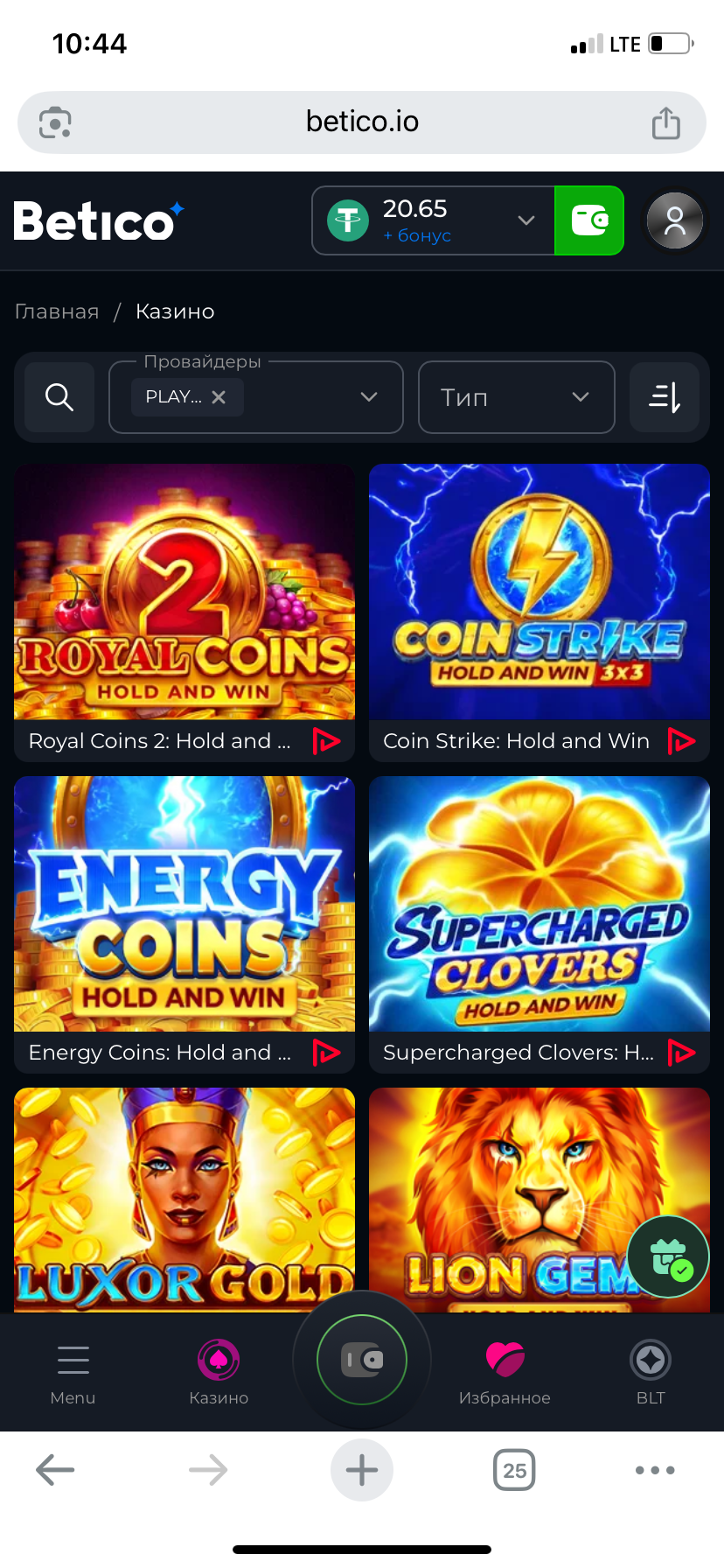Switch to the BLT tab

point(651,1370)
